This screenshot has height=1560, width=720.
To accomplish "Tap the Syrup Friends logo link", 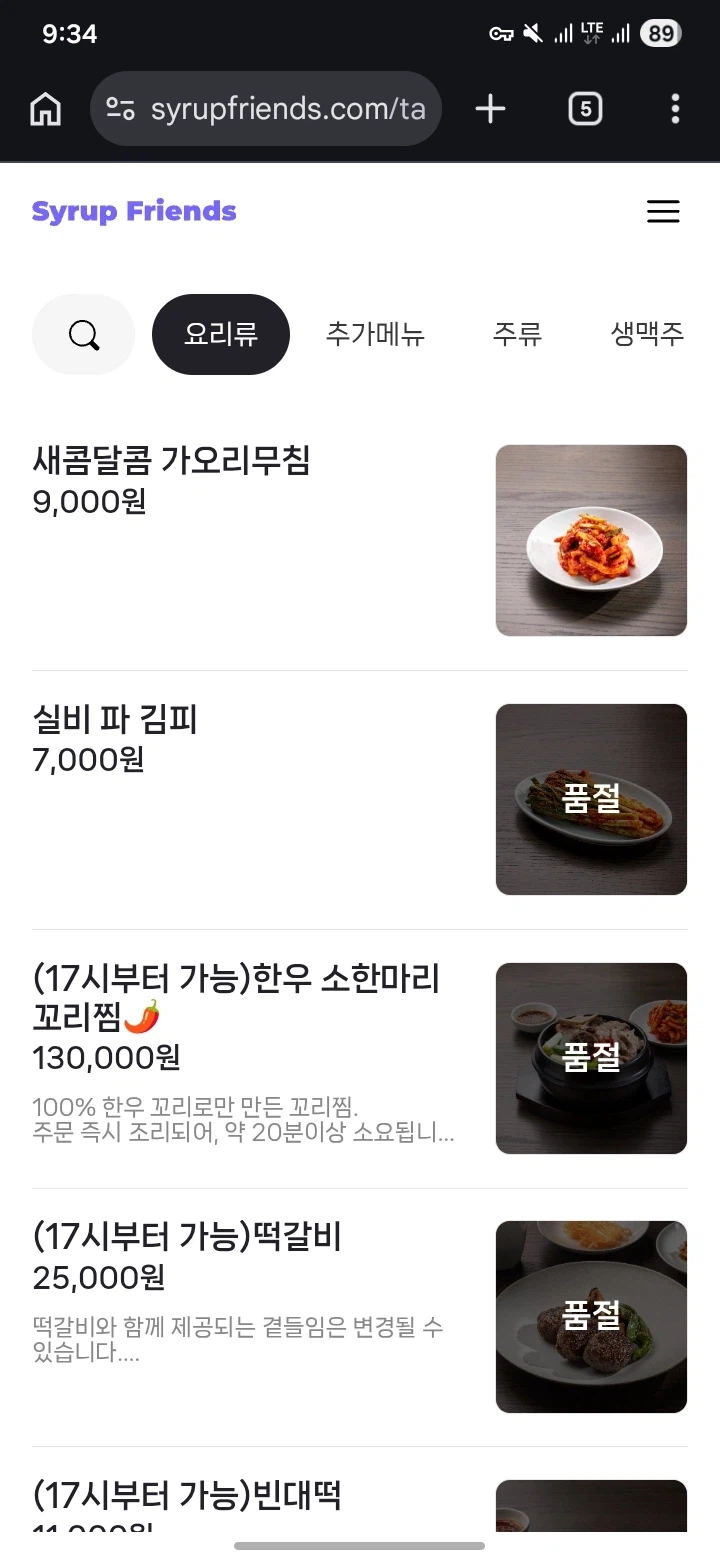I will tap(134, 211).
